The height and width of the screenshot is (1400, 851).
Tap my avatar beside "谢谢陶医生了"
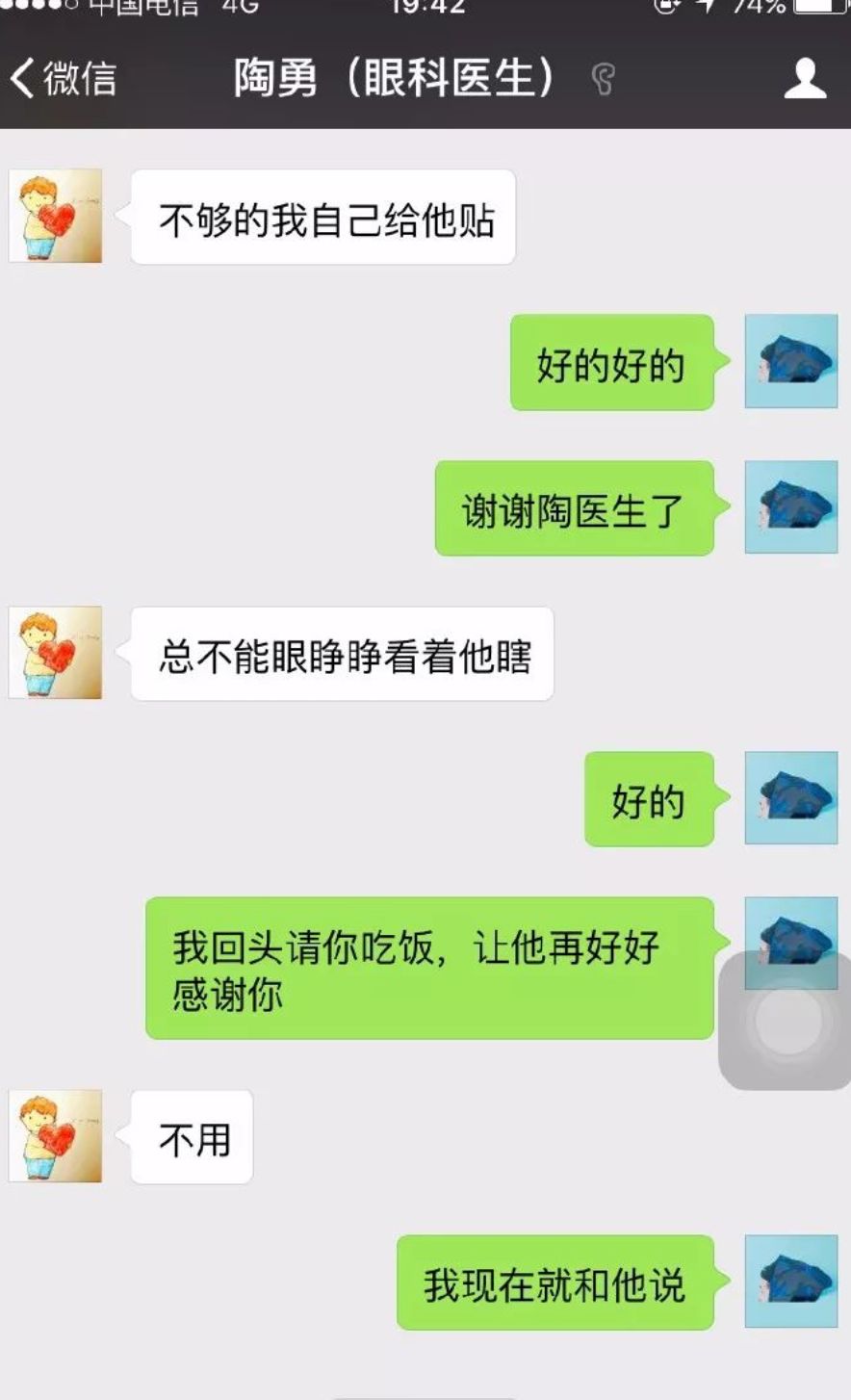(x=791, y=506)
